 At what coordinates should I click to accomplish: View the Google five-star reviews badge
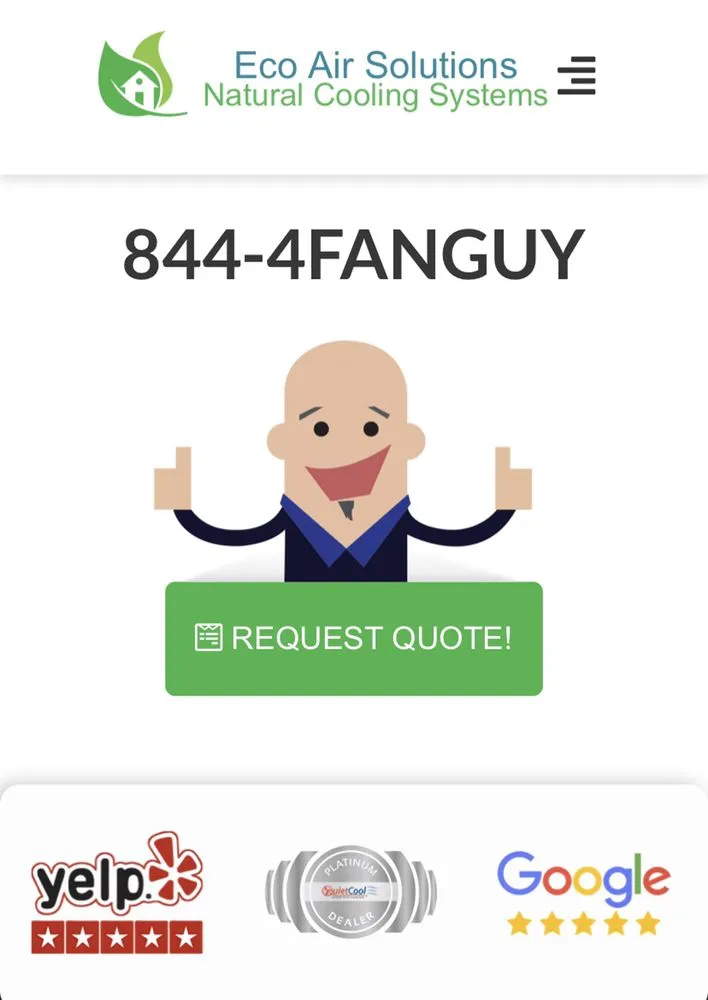click(x=583, y=893)
